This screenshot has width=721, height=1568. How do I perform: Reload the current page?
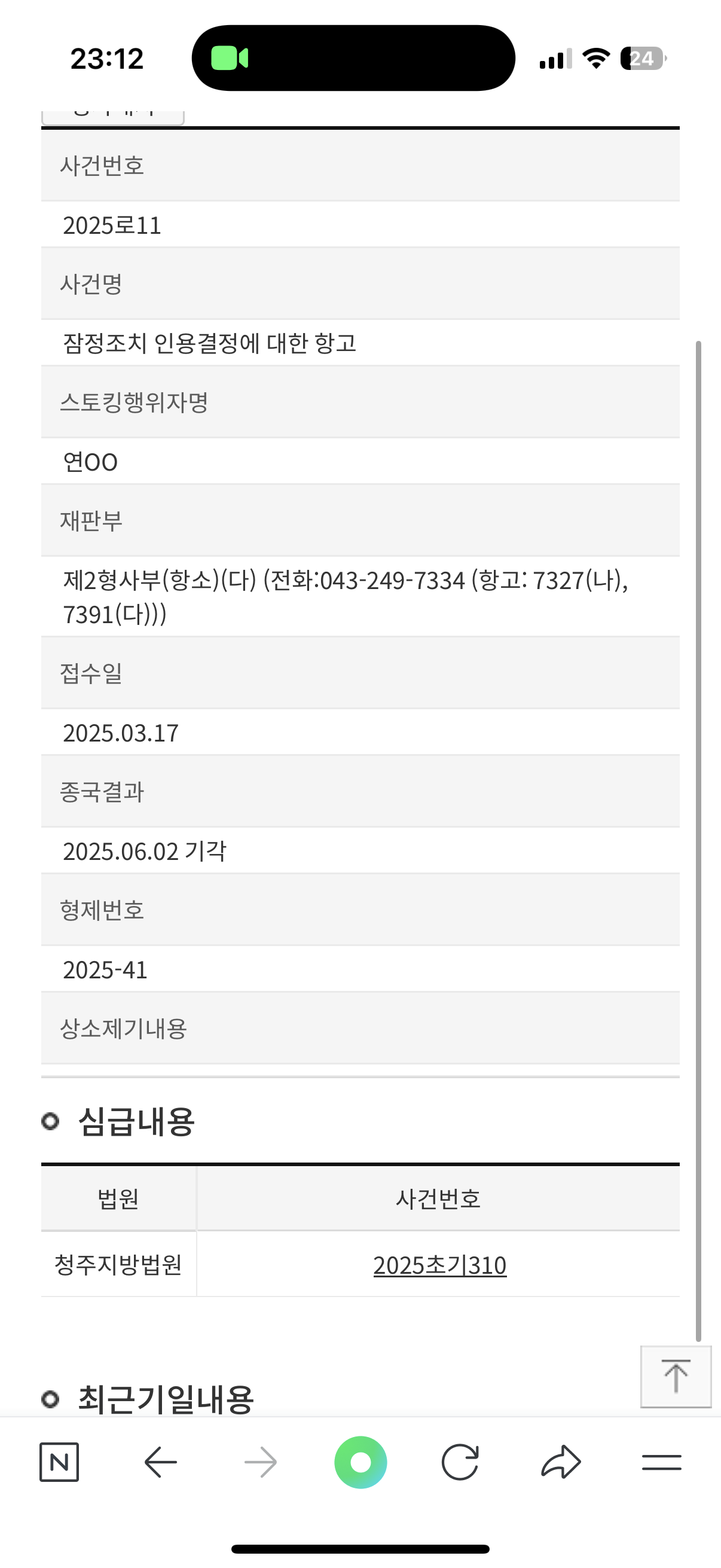[x=460, y=1462]
